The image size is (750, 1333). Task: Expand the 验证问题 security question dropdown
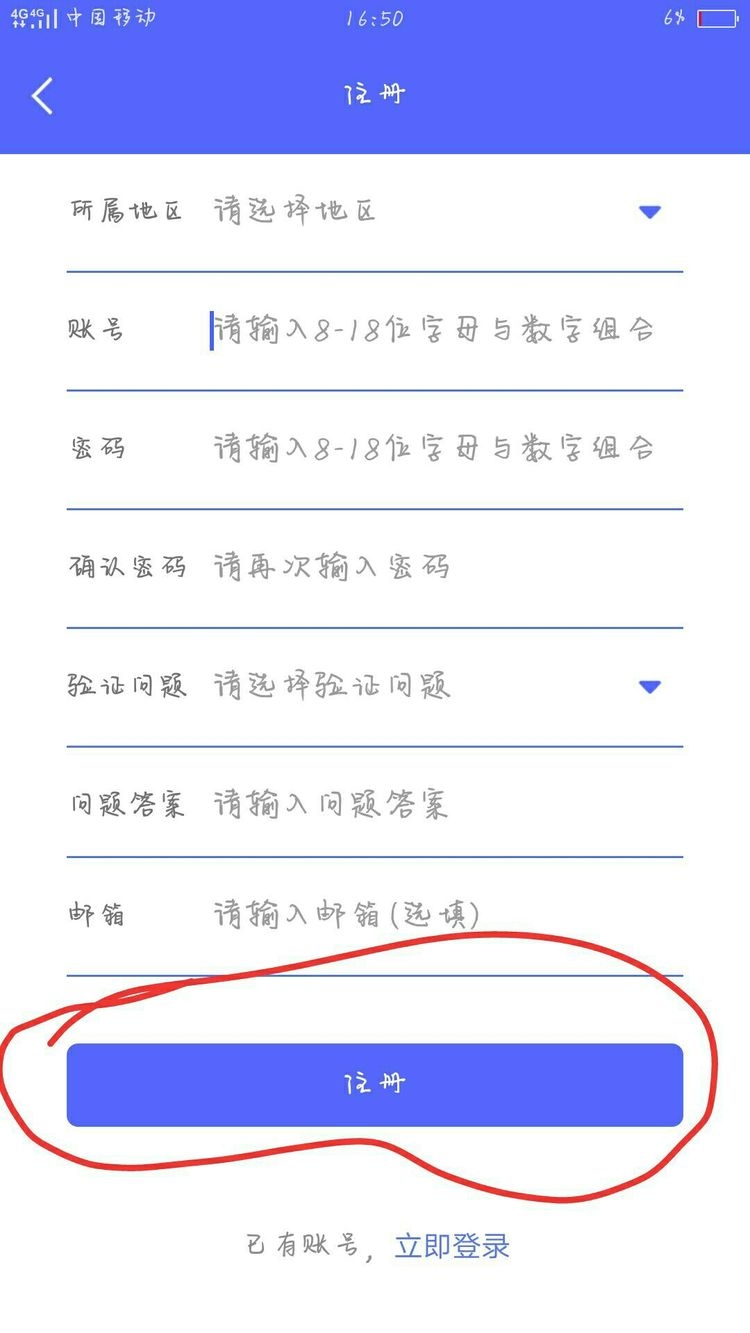[x=375, y=686]
